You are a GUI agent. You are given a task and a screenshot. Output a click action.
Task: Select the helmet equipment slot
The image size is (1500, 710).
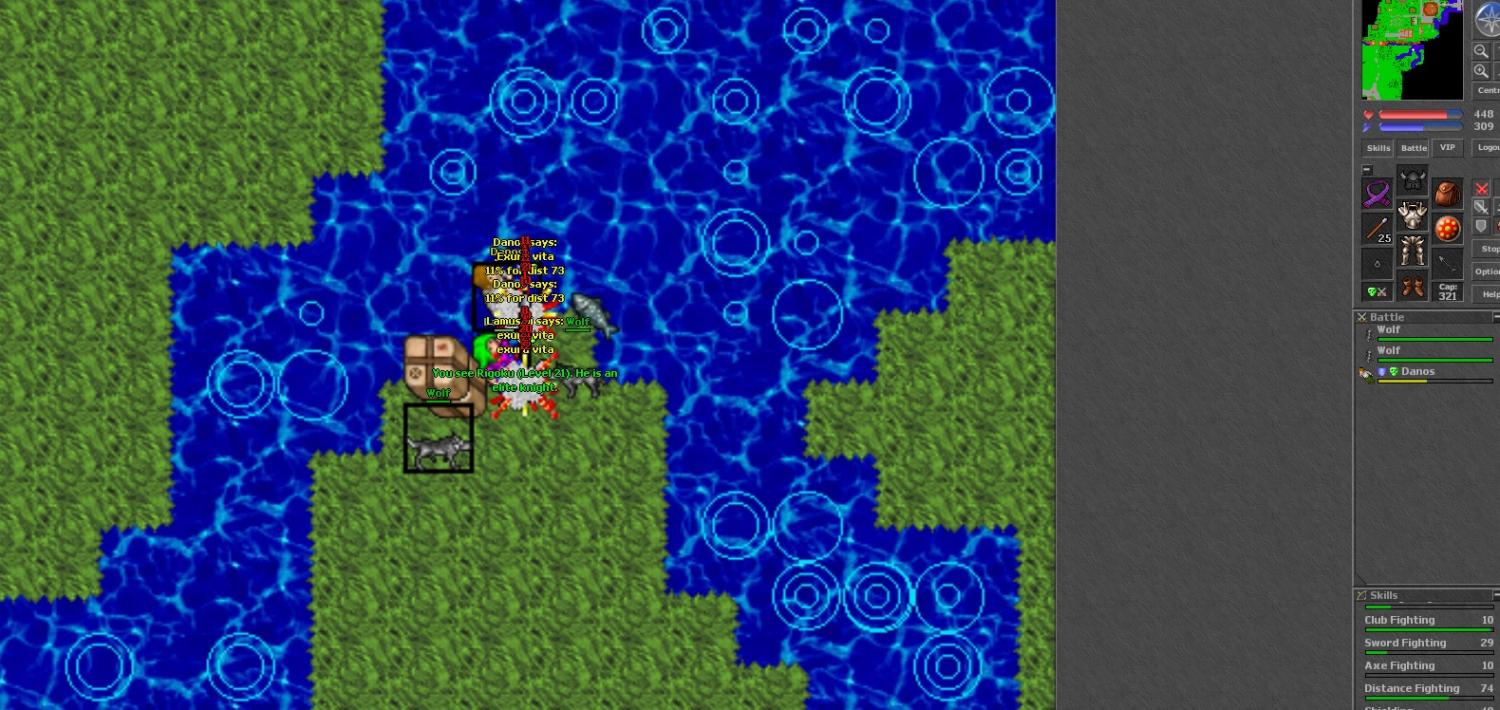(1412, 181)
